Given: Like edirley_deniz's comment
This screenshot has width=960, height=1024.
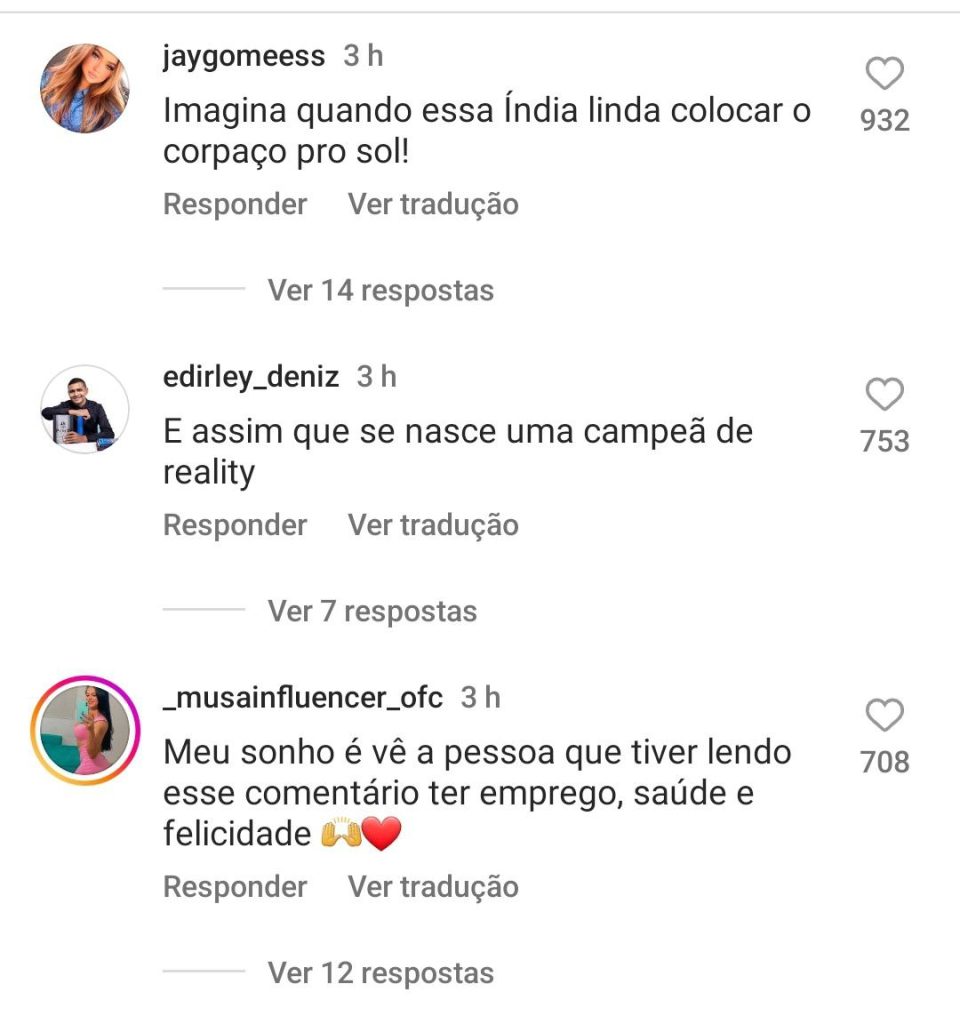Looking at the screenshot, I should pos(884,395).
